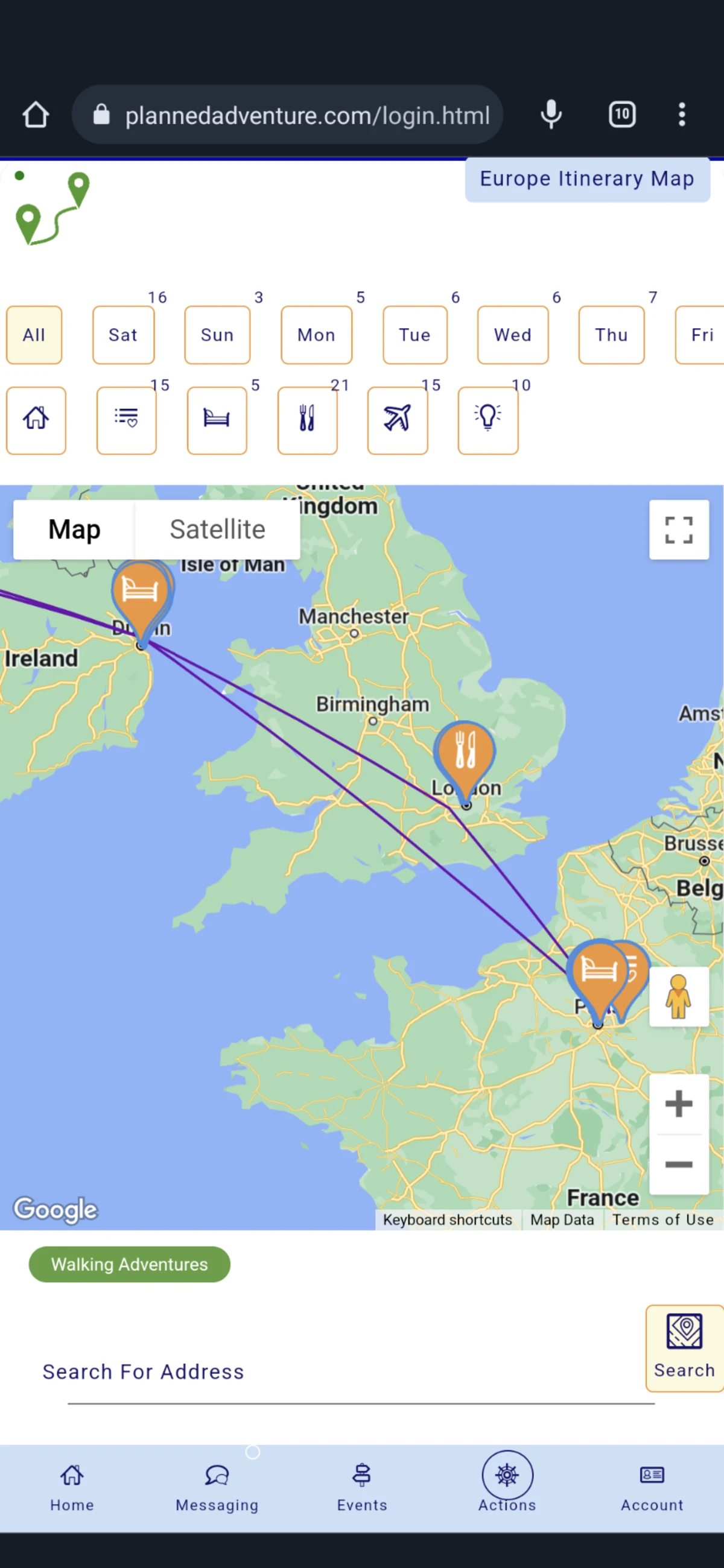Zoom in on the map
This screenshot has height=1568, width=724.
coord(679,1104)
